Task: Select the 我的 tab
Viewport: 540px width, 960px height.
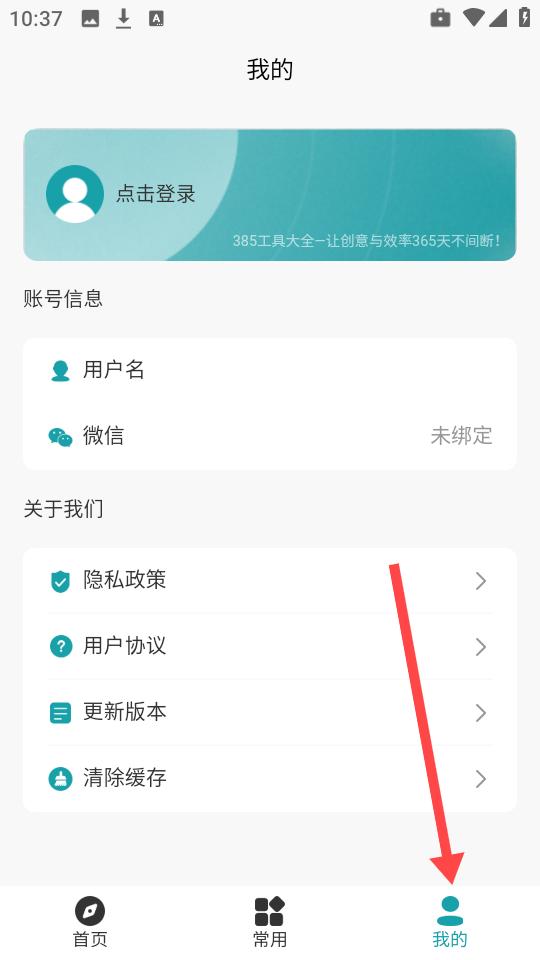Action: [x=450, y=922]
